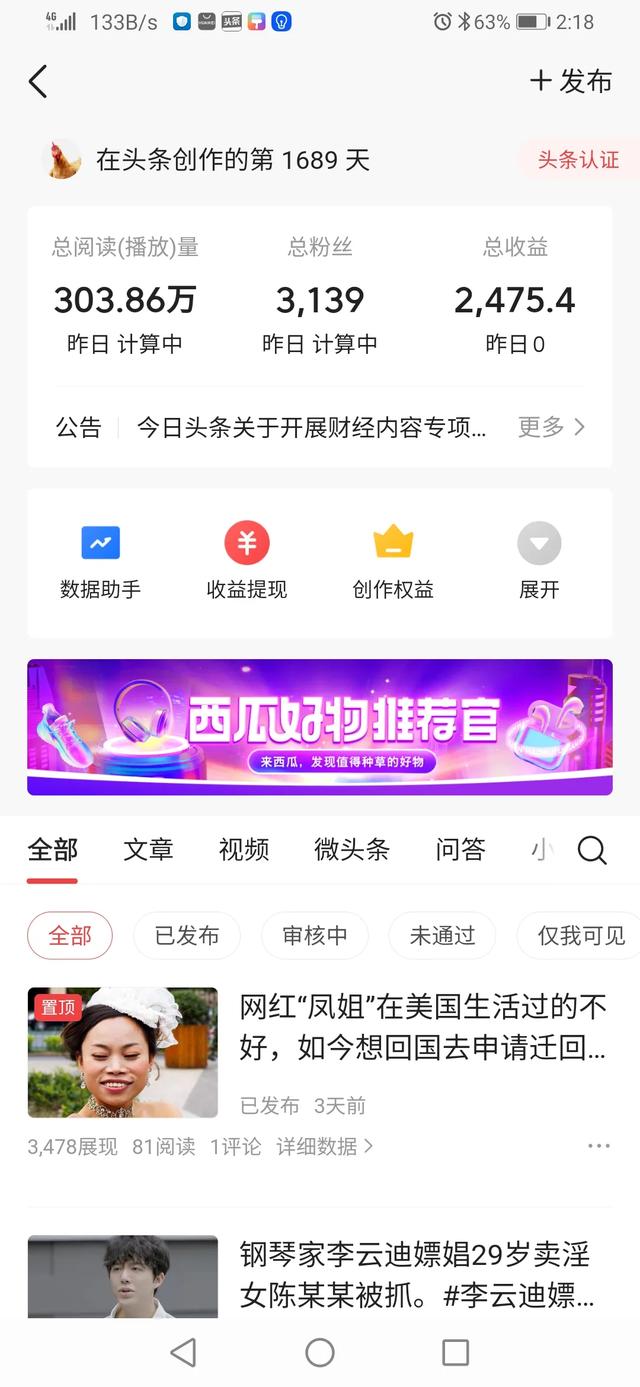Switch to the 文章 tab
The height and width of the screenshot is (1387, 640).
[148, 850]
